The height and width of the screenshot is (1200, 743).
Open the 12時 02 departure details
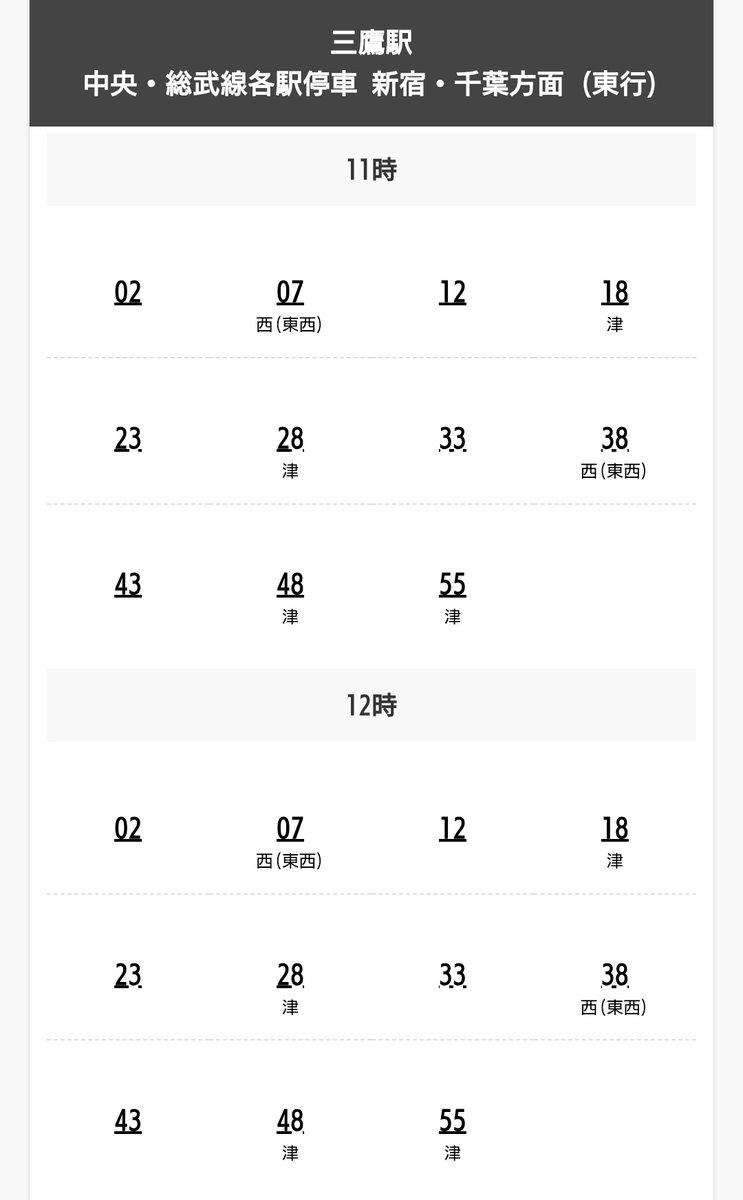128,829
